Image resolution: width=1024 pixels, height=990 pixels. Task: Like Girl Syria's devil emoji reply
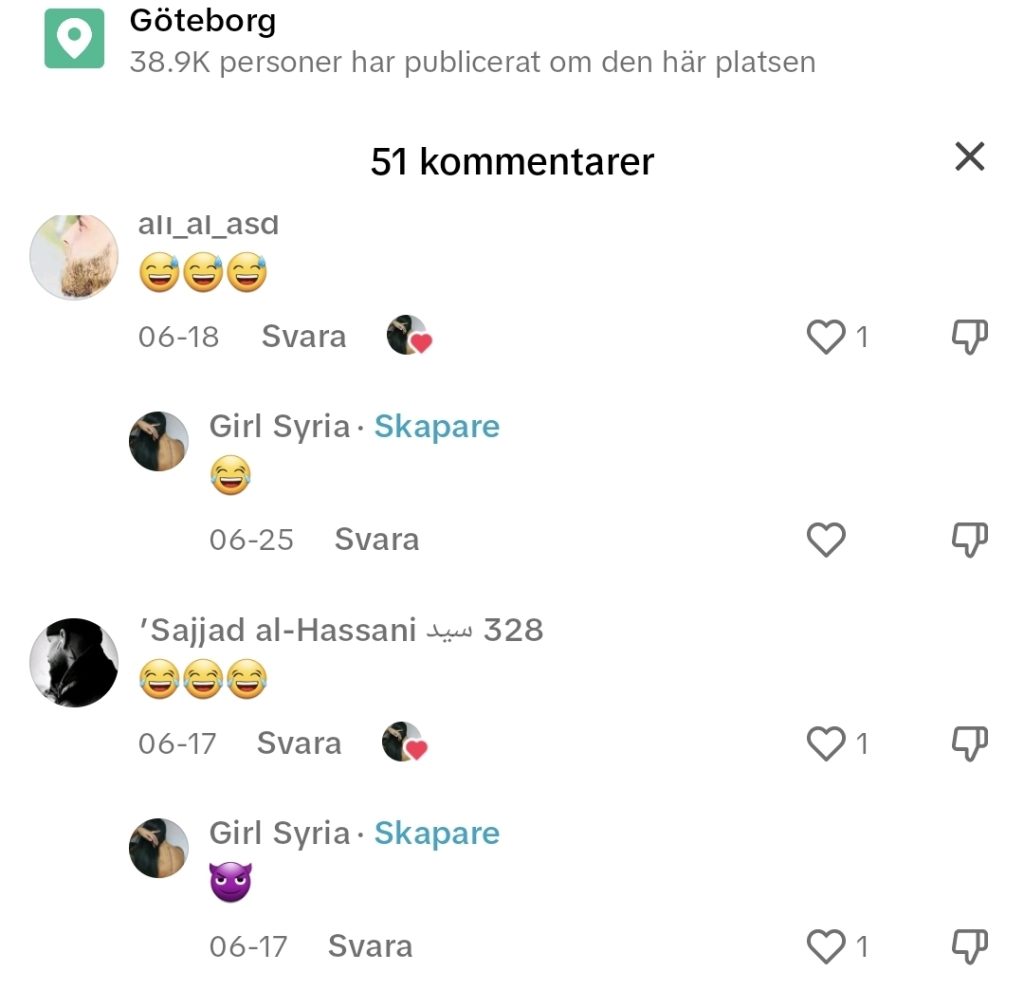826,947
